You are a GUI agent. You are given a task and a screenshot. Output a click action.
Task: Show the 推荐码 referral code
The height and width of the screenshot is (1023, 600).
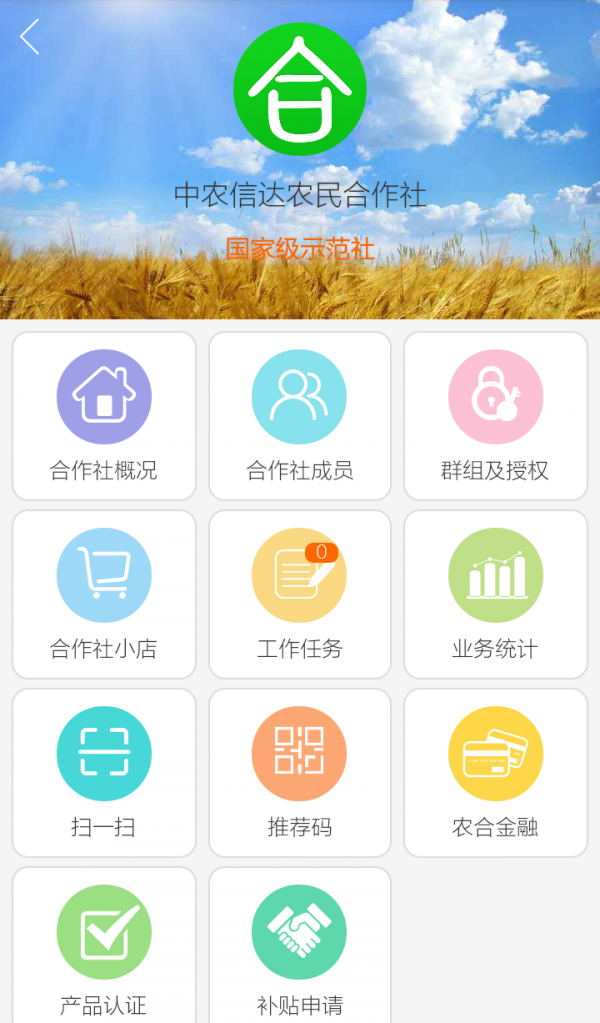(299, 772)
